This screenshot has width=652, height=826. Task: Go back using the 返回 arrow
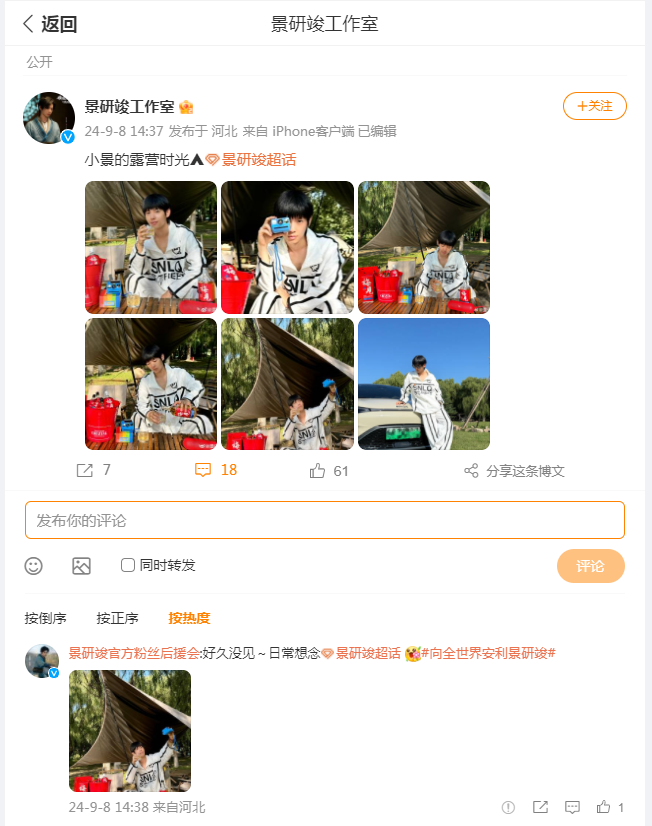click(x=49, y=24)
